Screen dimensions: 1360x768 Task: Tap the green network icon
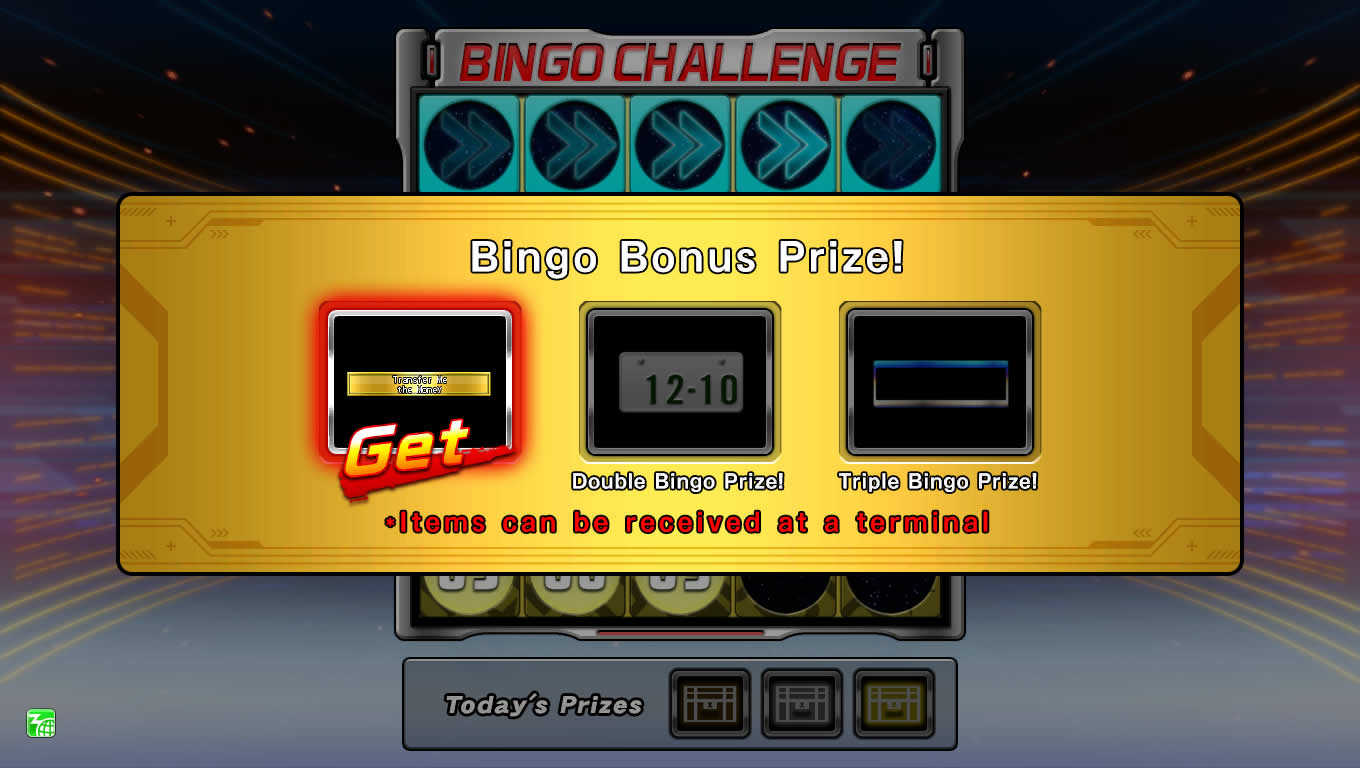[41, 723]
